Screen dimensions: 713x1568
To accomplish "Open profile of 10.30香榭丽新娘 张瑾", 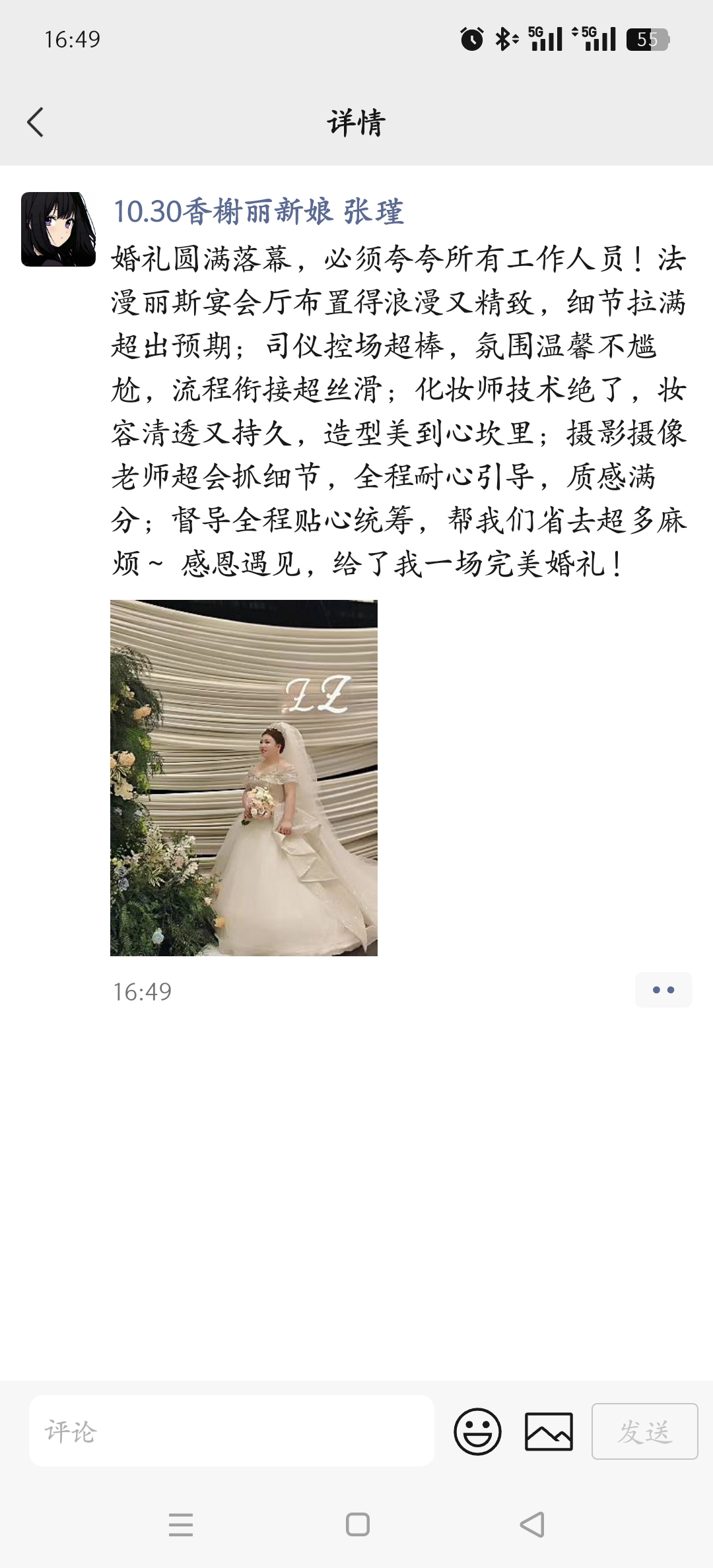I will click(x=258, y=212).
